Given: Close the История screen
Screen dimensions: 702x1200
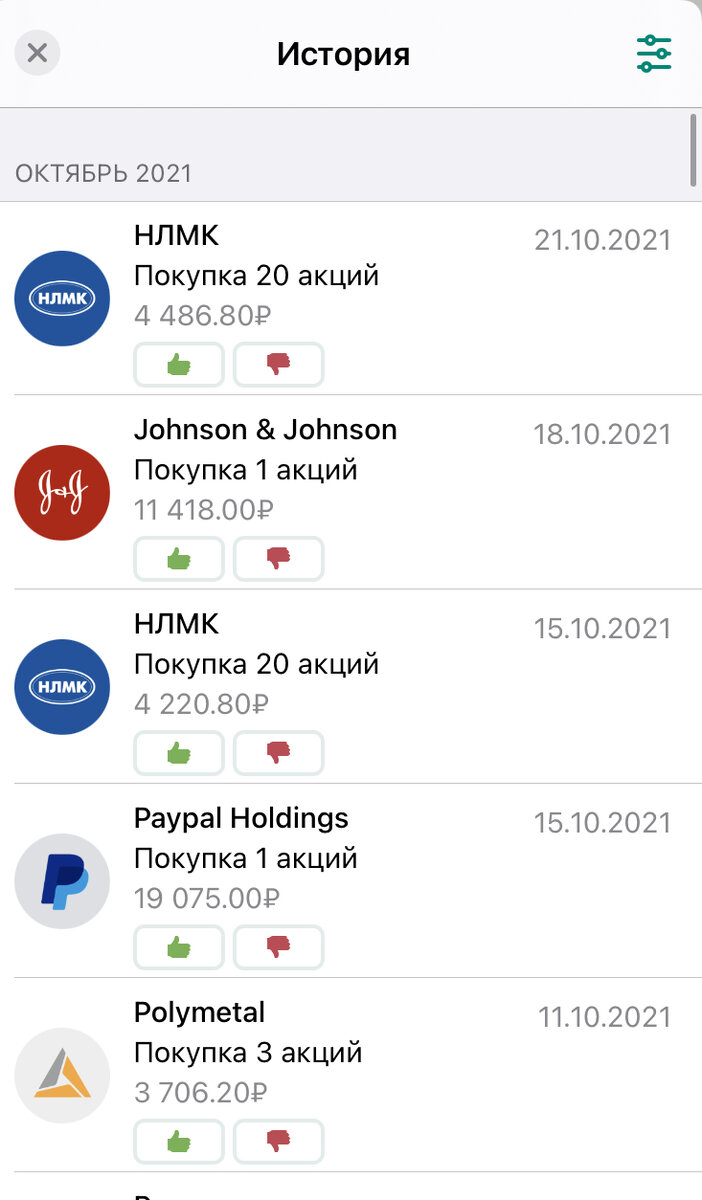Looking at the screenshot, I should [x=37, y=52].
